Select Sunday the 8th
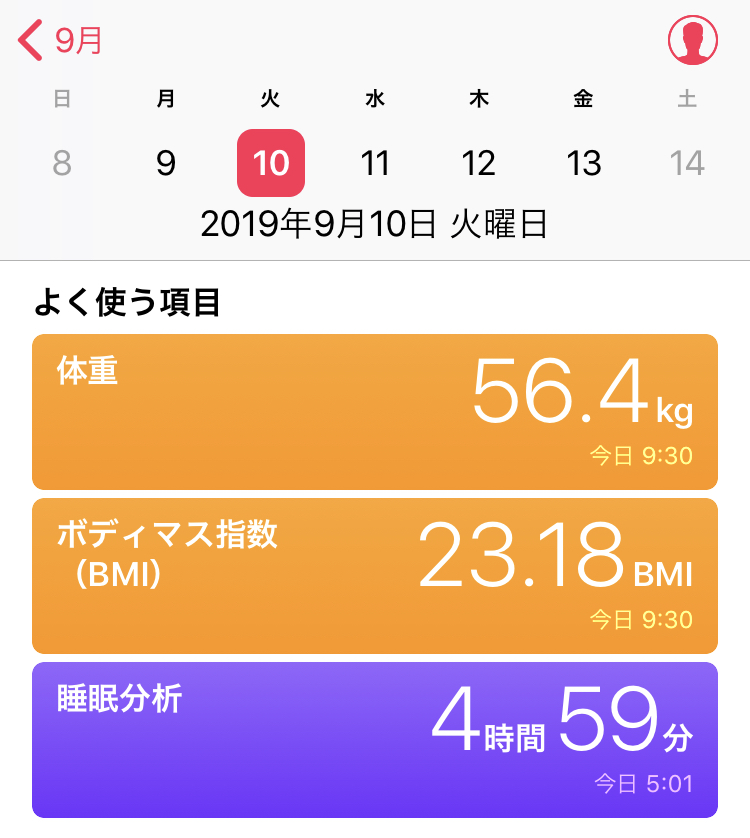Screen dimensions: 750x838 coord(62,163)
